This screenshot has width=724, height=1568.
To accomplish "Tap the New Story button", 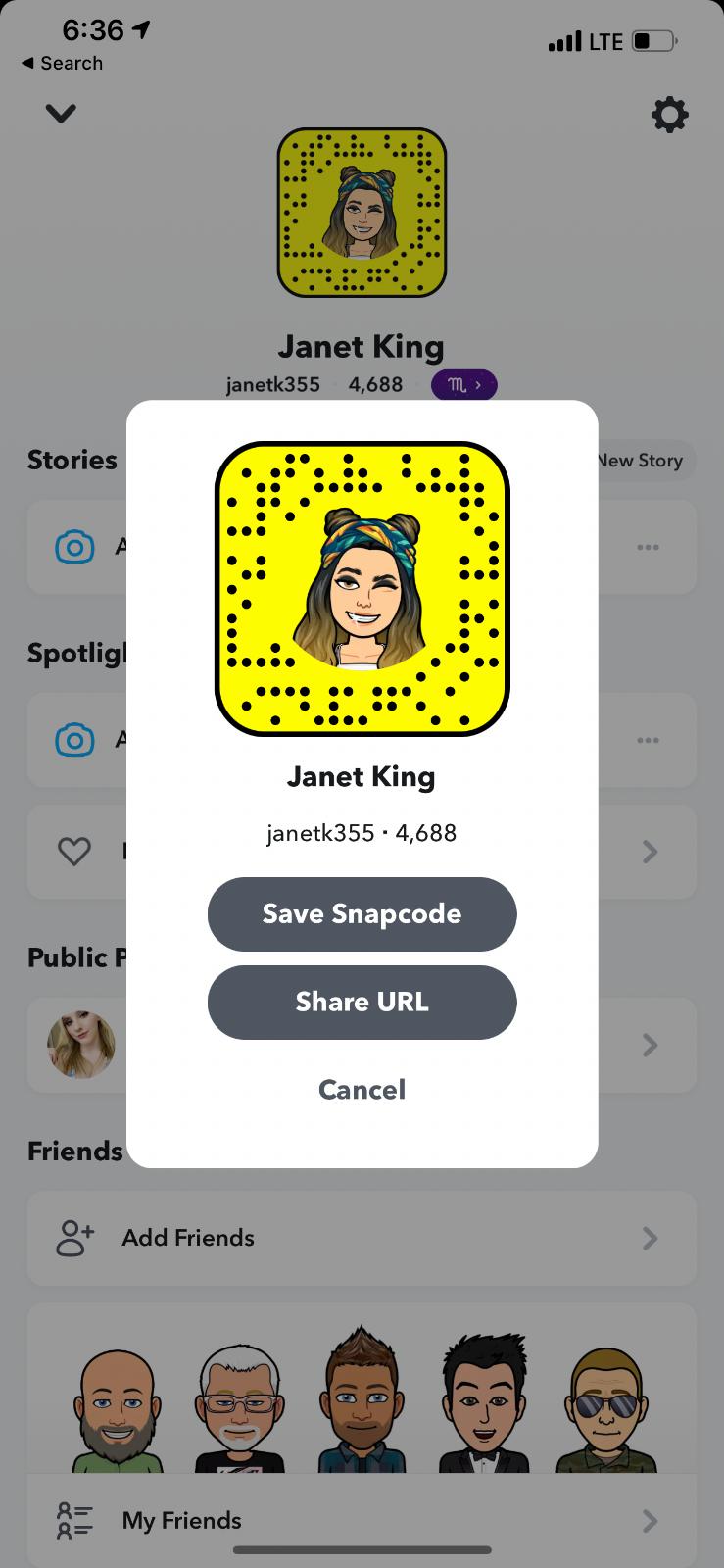I will [642, 460].
